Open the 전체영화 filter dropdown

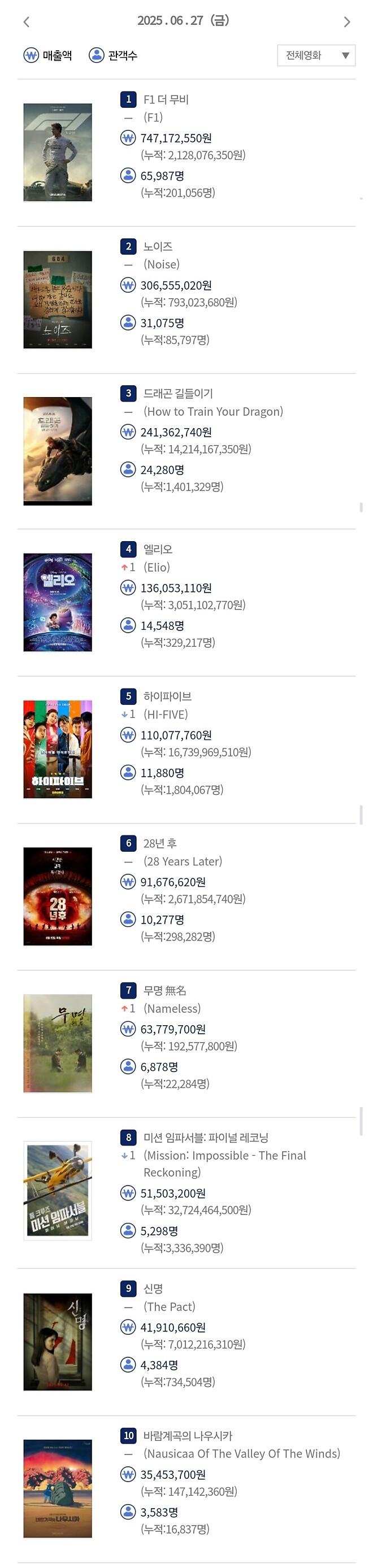point(316,55)
